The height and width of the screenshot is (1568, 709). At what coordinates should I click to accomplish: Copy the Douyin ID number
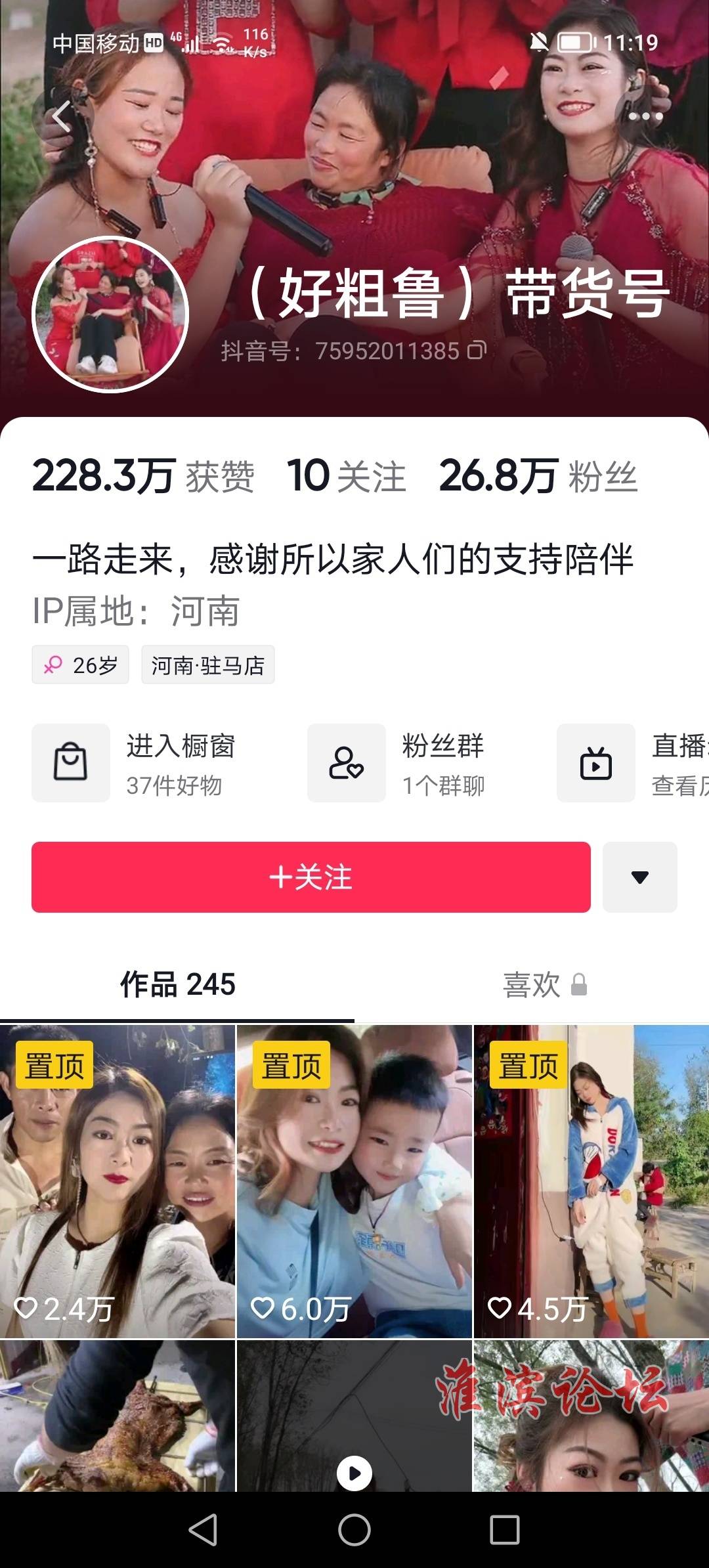pos(477,351)
